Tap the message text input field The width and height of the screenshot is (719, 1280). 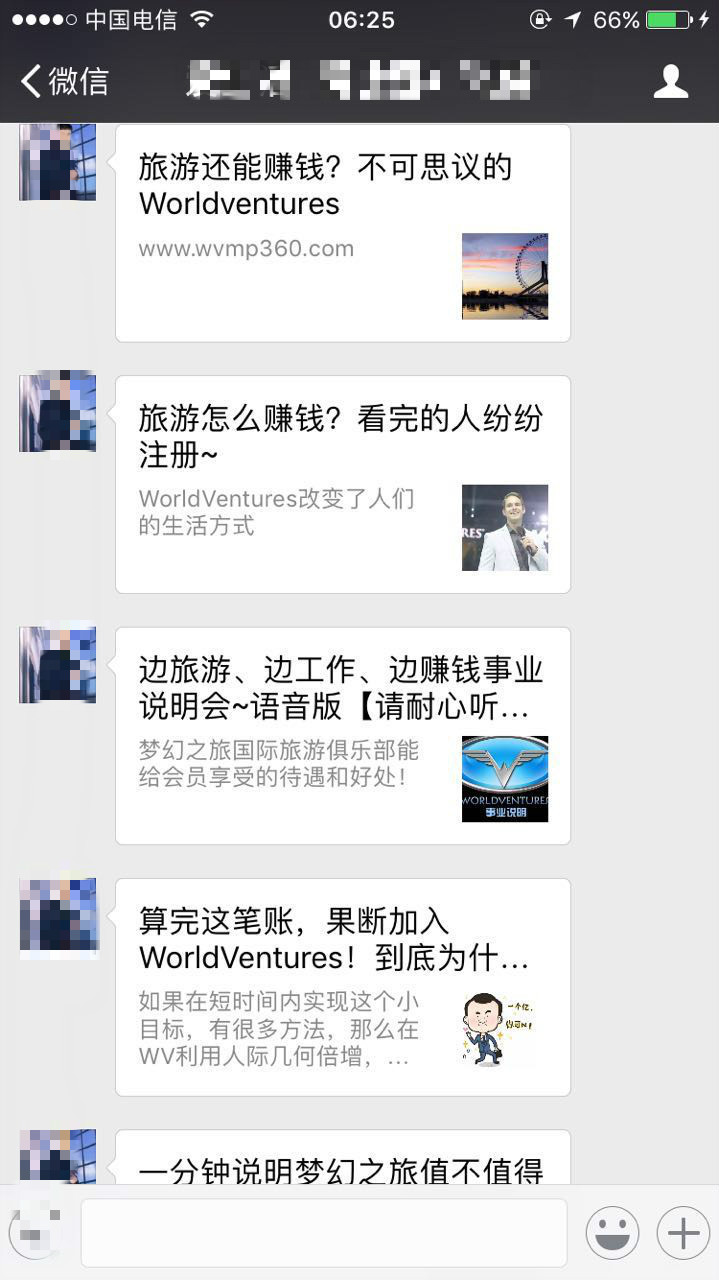tap(324, 1232)
